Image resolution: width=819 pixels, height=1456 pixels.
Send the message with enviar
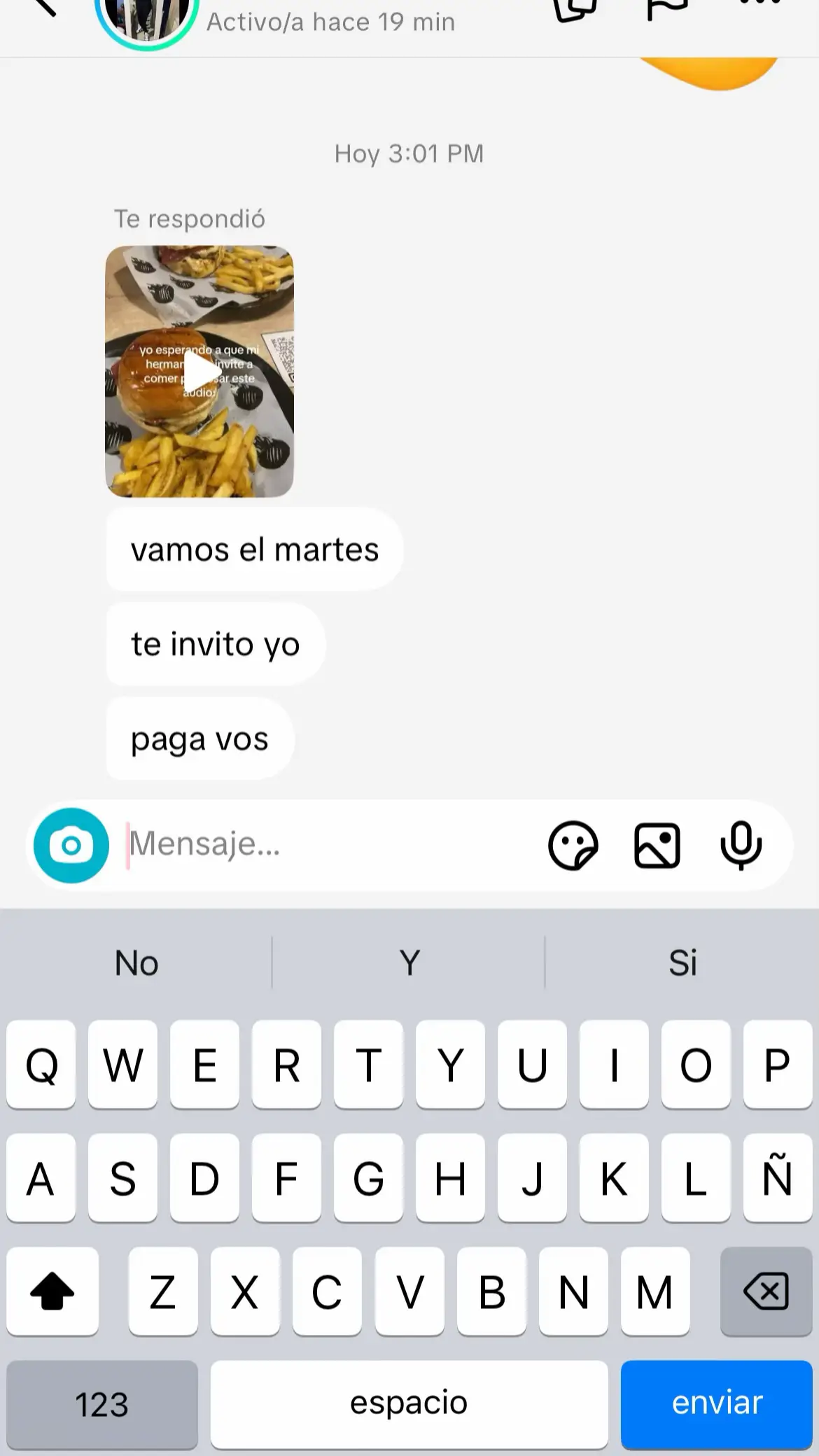(716, 1403)
